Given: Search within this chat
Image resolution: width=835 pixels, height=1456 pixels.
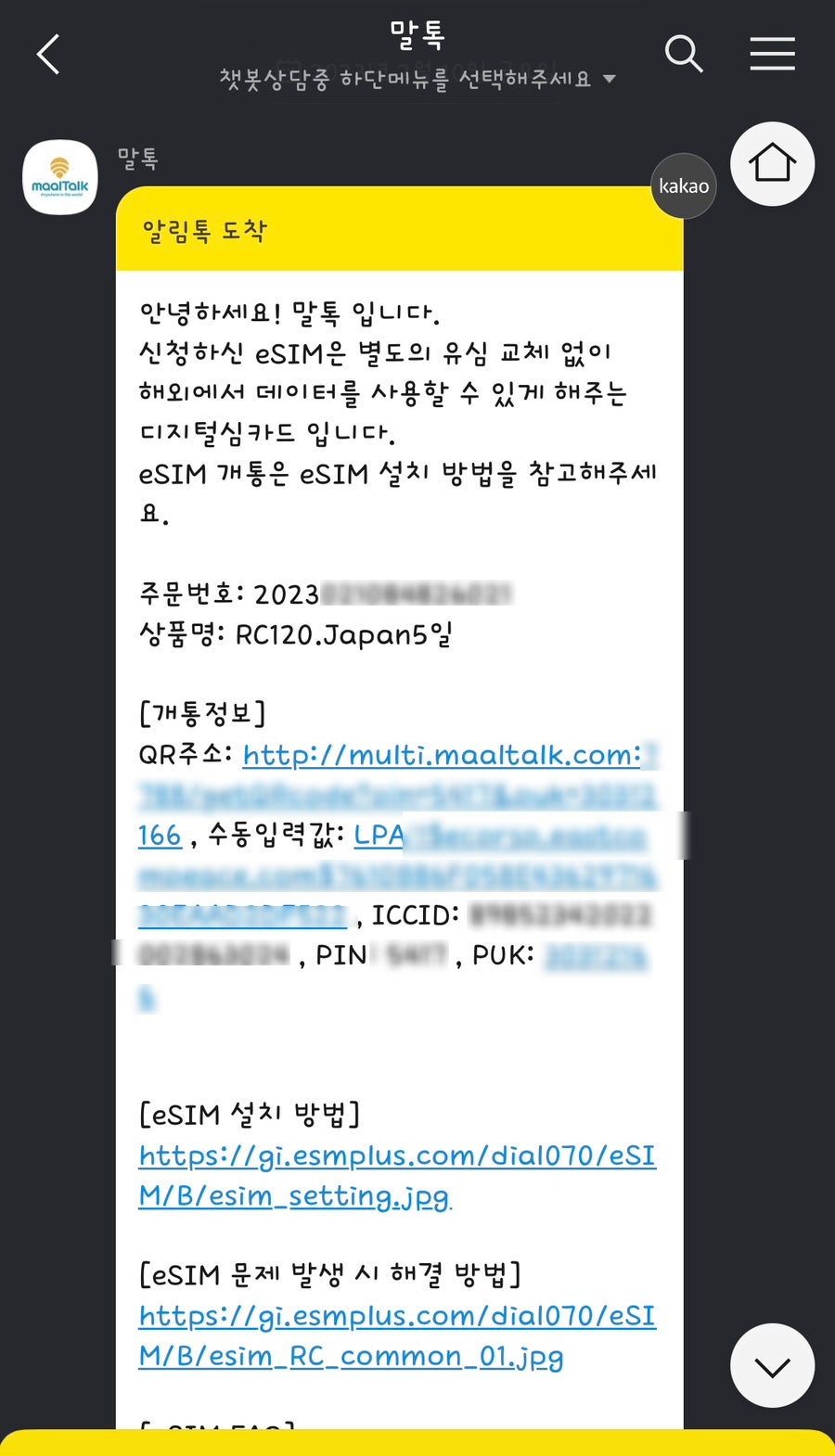Looking at the screenshot, I should point(684,54).
